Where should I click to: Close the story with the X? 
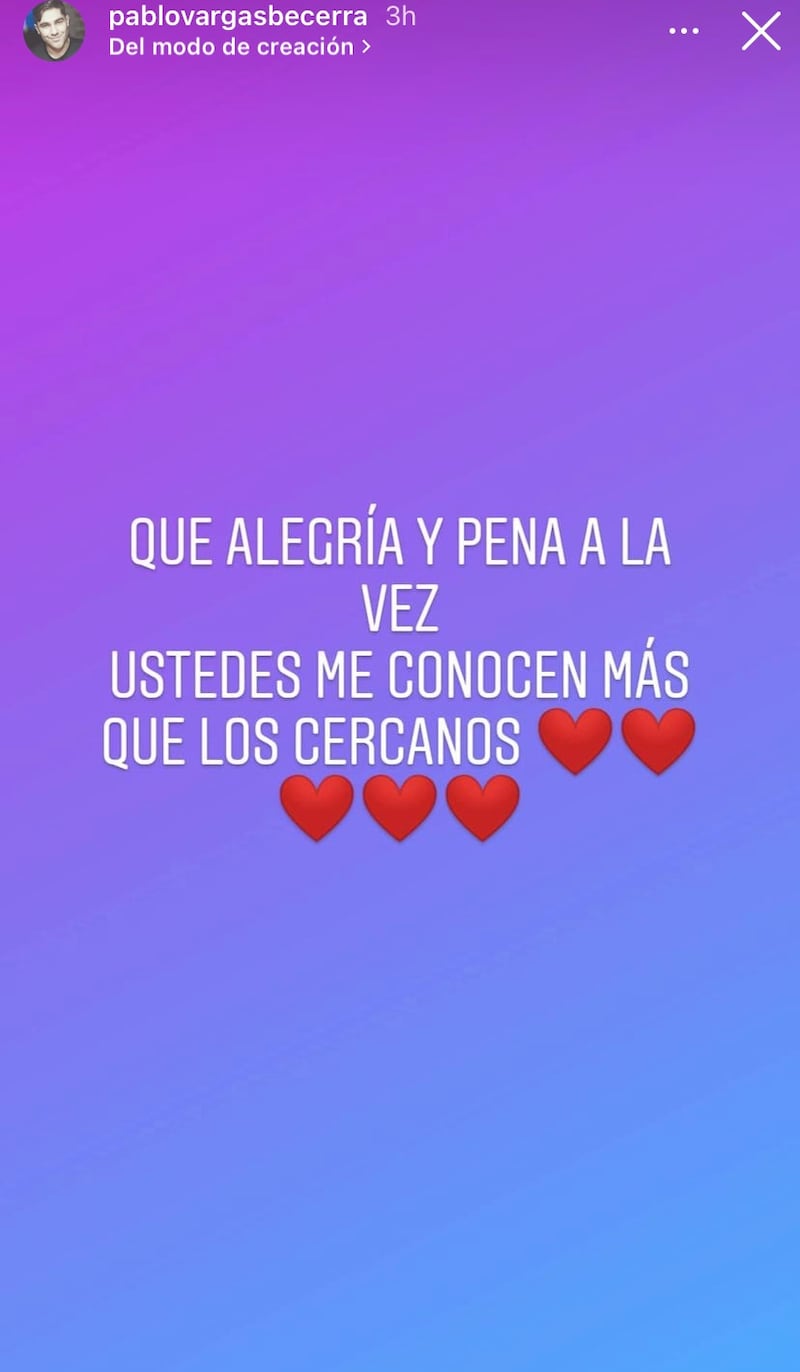[x=761, y=31]
